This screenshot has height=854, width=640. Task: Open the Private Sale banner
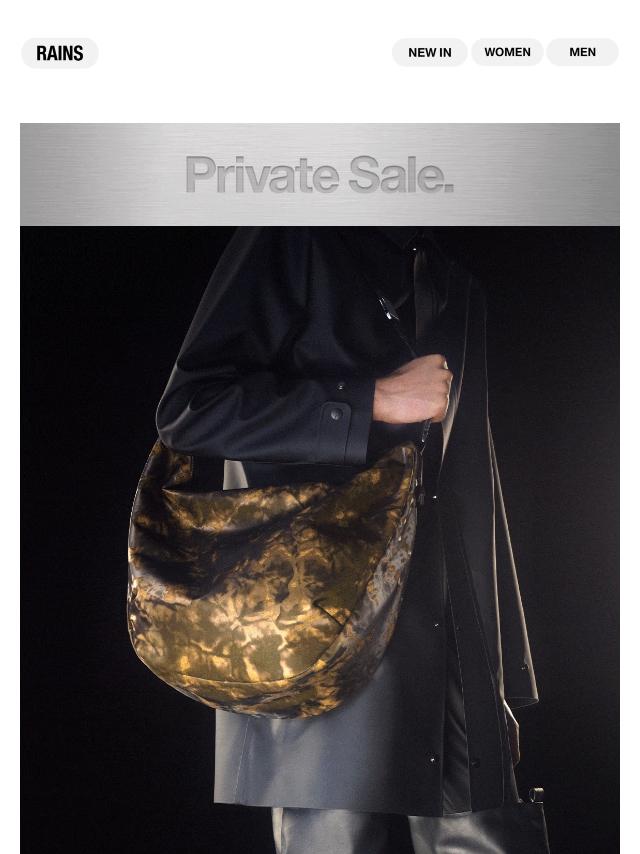tap(319, 174)
